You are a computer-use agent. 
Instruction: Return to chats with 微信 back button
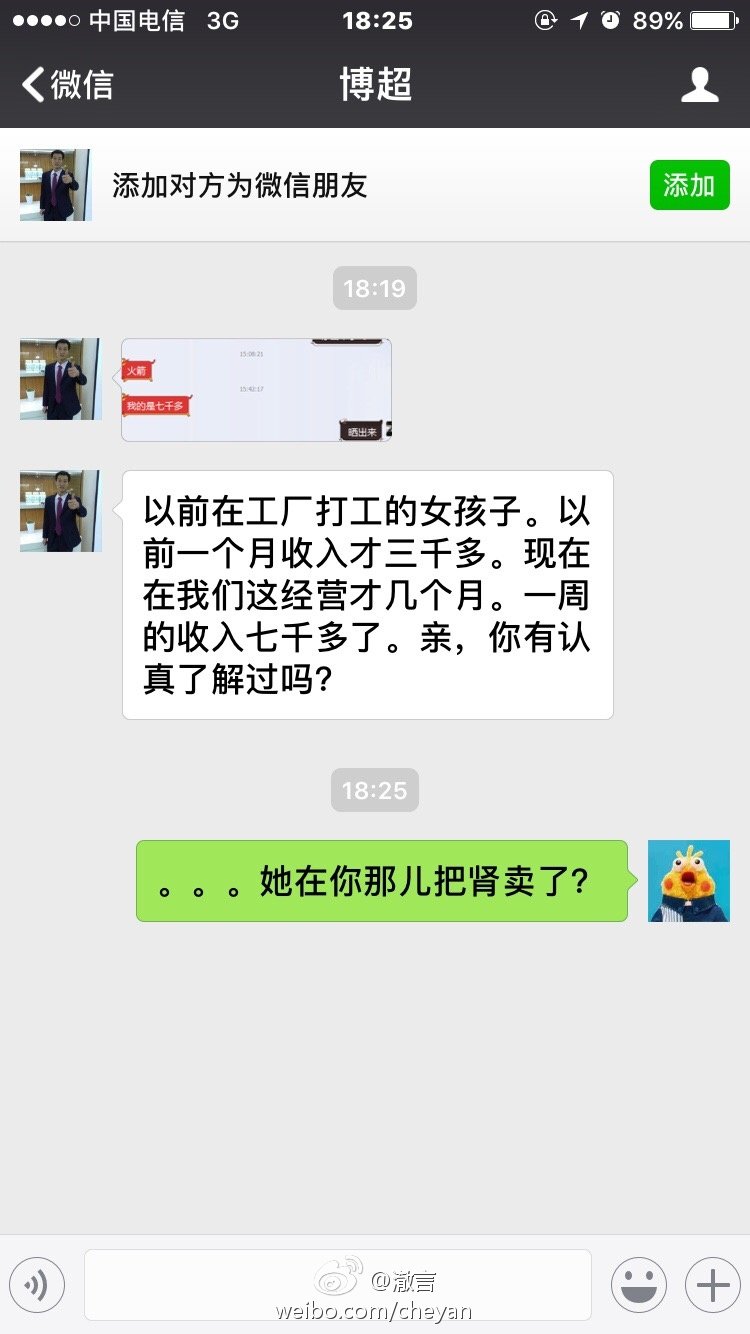coord(65,85)
